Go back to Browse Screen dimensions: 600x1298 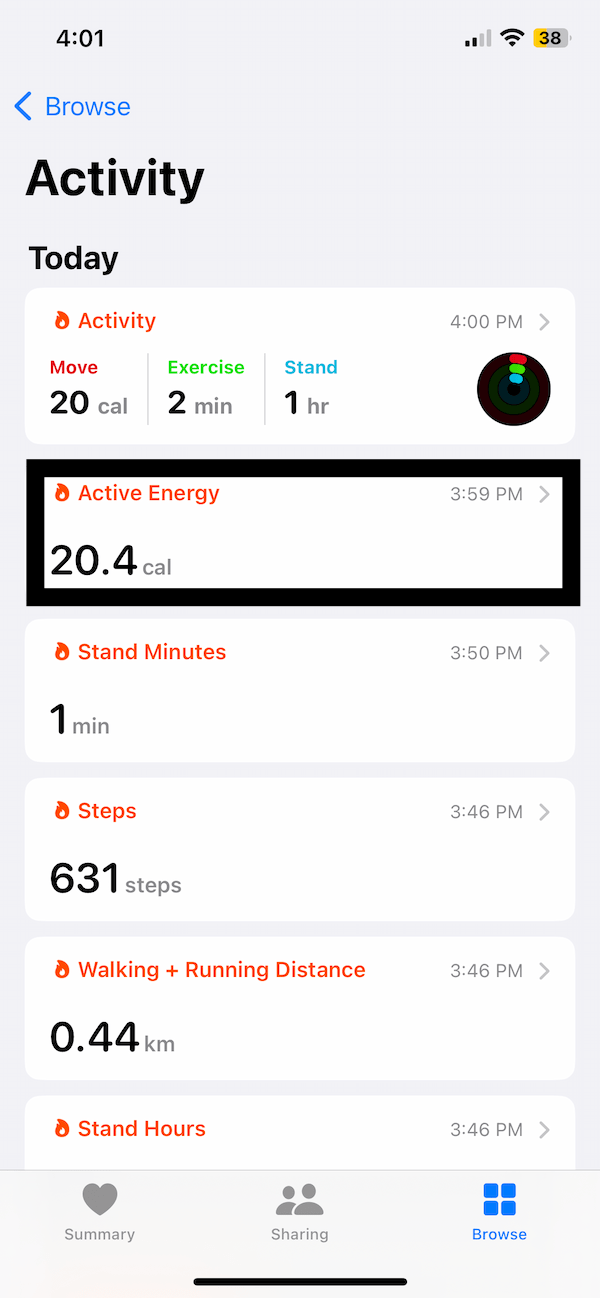coord(73,106)
